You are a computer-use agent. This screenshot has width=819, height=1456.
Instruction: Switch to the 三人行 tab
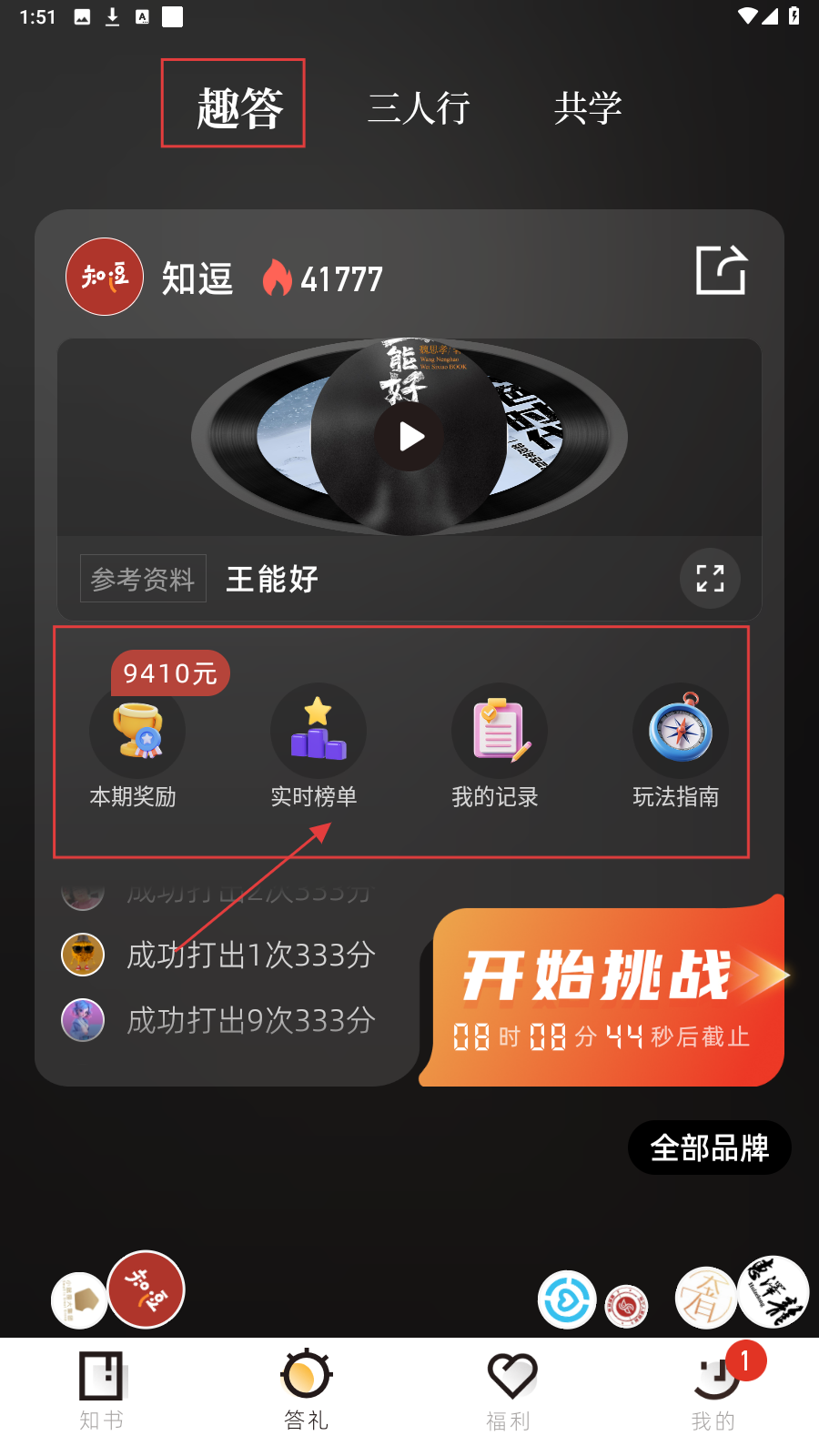tap(419, 108)
